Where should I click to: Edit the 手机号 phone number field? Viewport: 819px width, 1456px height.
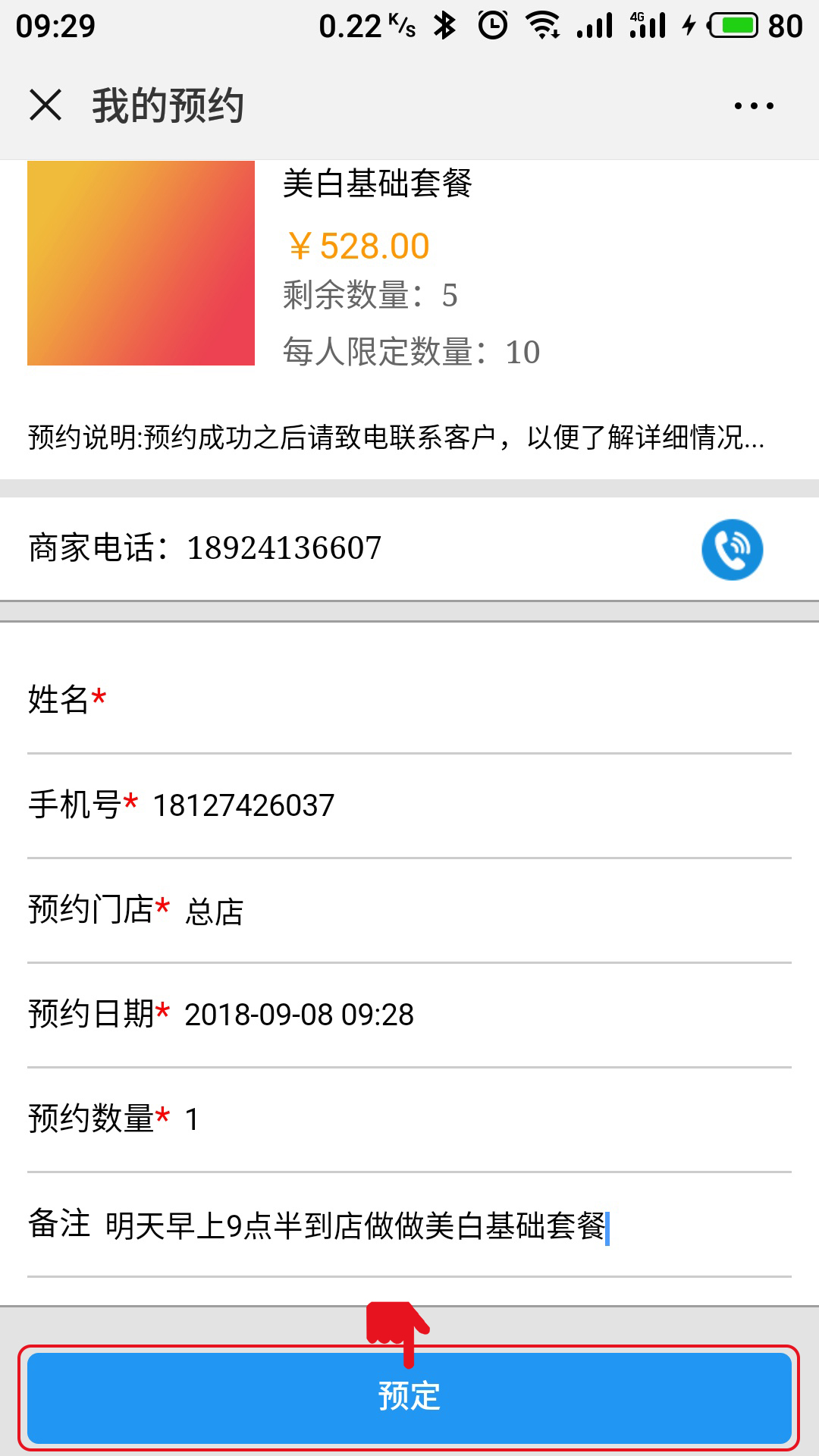point(470,805)
